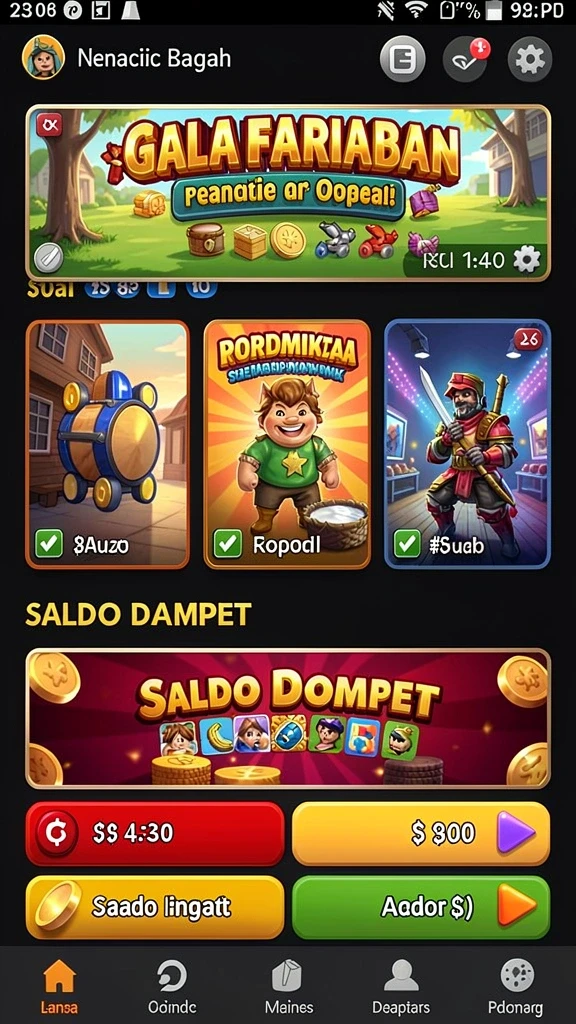Switch to the Ooindc tab
Image resolution: width=576 pixels, height=1024 pixels.
pos(172,986)
